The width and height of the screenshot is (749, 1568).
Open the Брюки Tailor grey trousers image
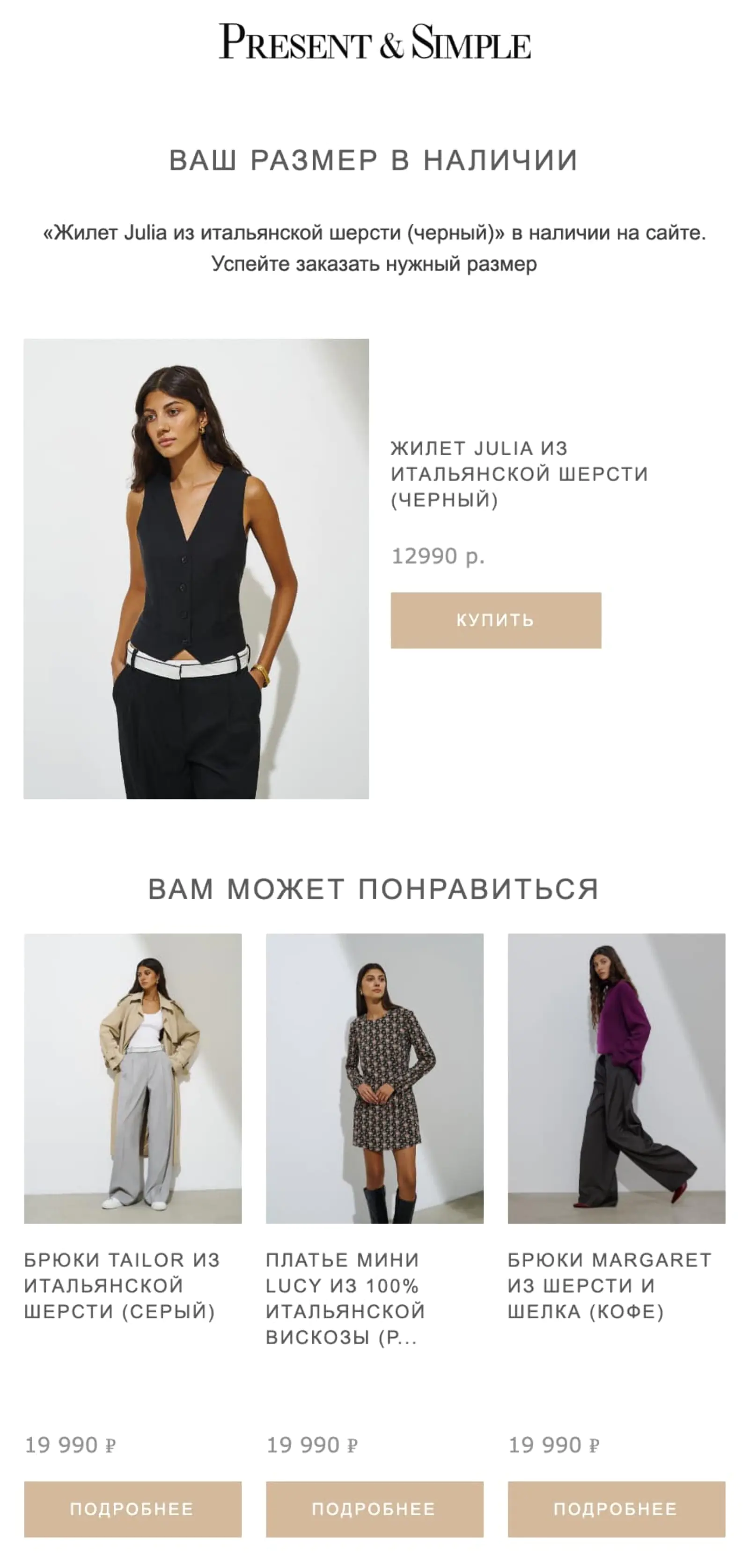132,1078
